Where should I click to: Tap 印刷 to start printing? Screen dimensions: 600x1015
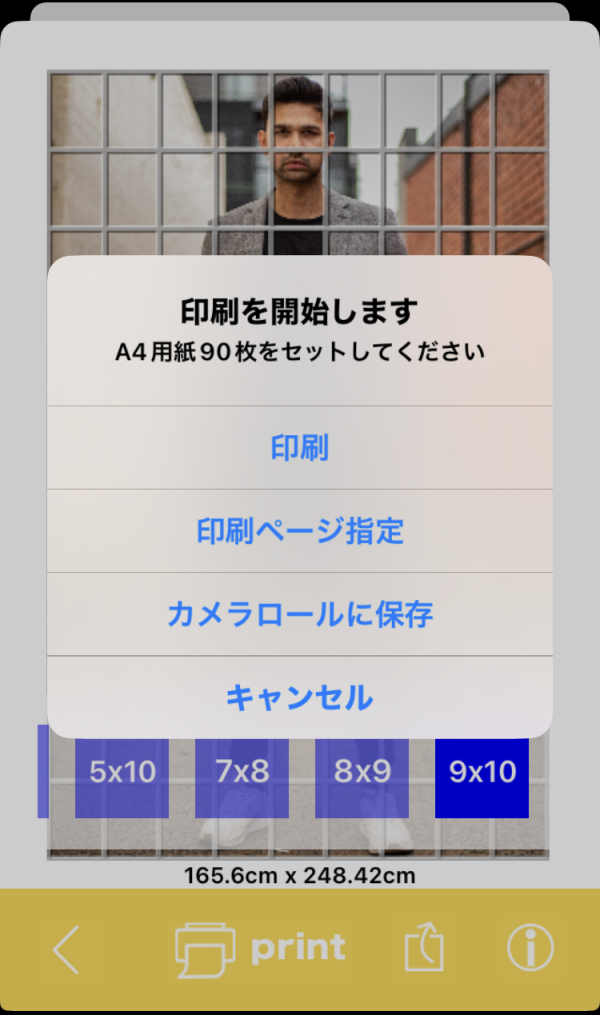300,448
